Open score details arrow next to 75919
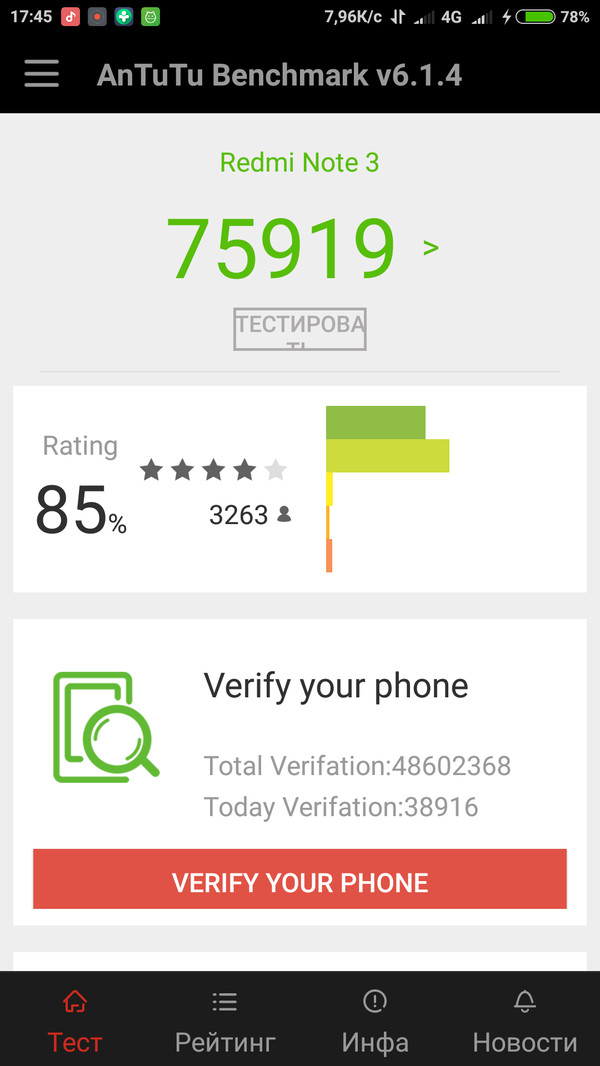Viewport: 600px width, 1066px height. click(431, 247)
